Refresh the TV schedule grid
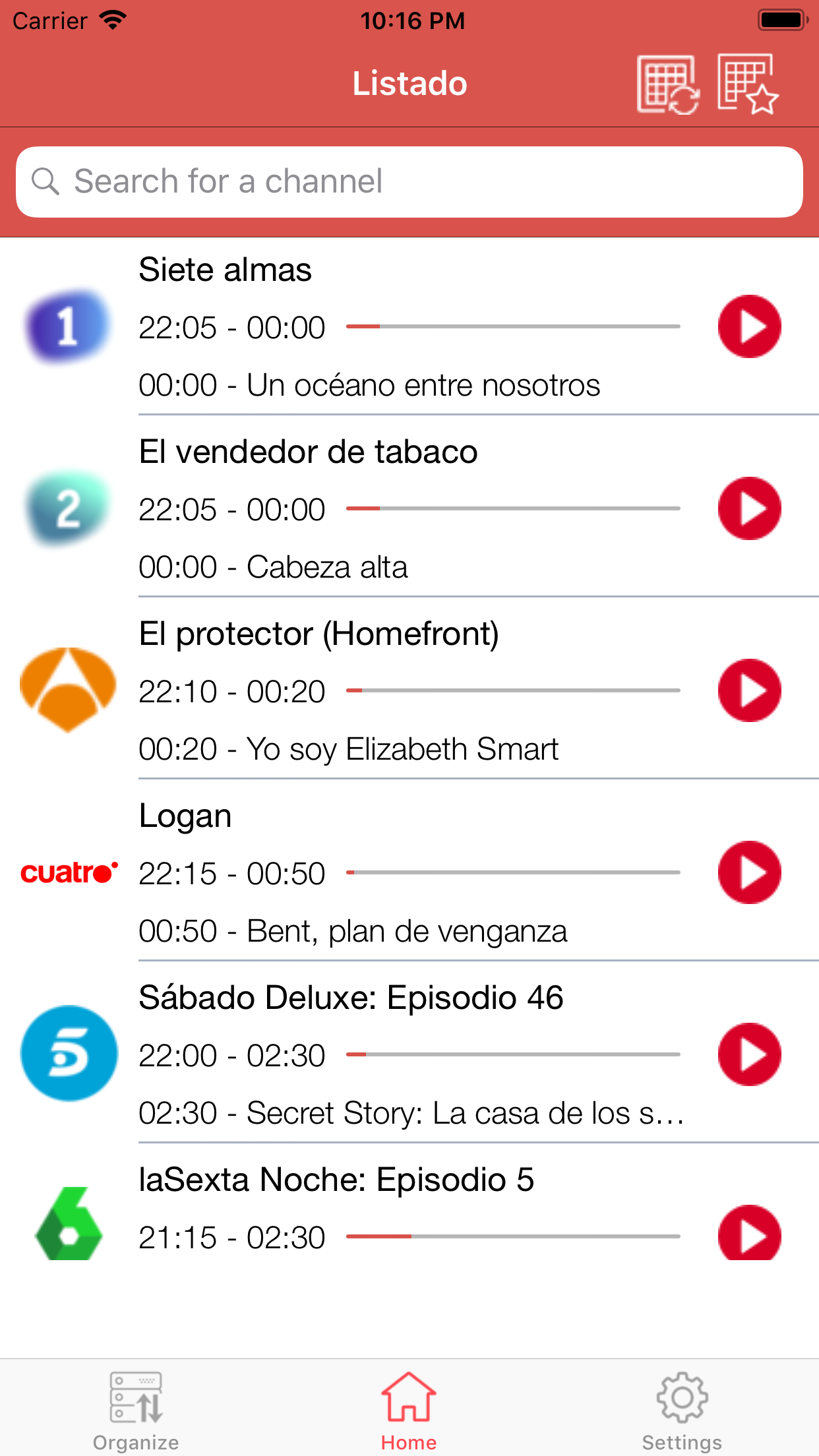The height and width of the screenshot is (1456, 819). [x=668, y=84]
